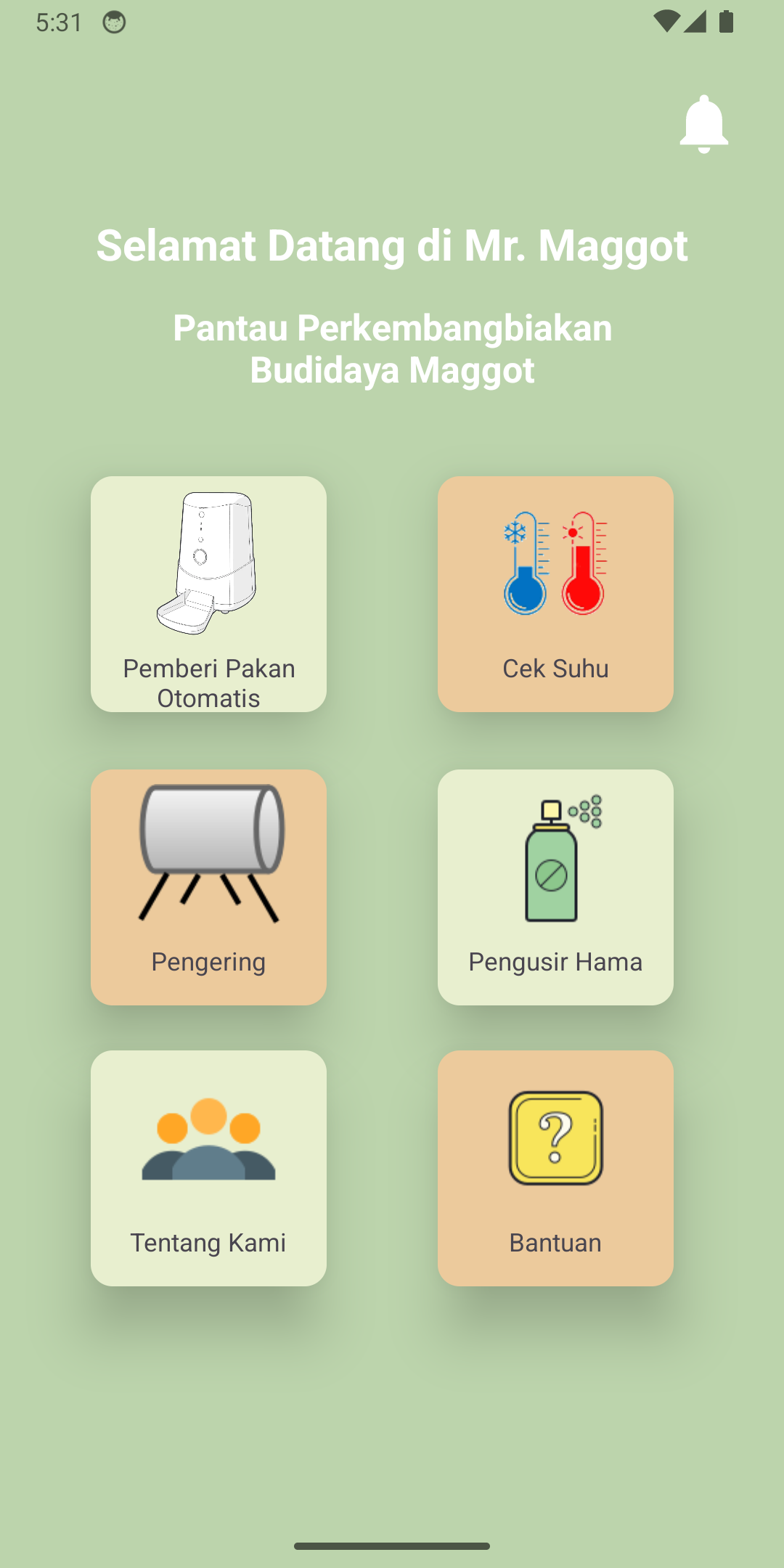The height and width of the screenshot is (1568, 784).
Task: Open Pemberi Pakan Otomatis card
Action: tap(208, 594)
